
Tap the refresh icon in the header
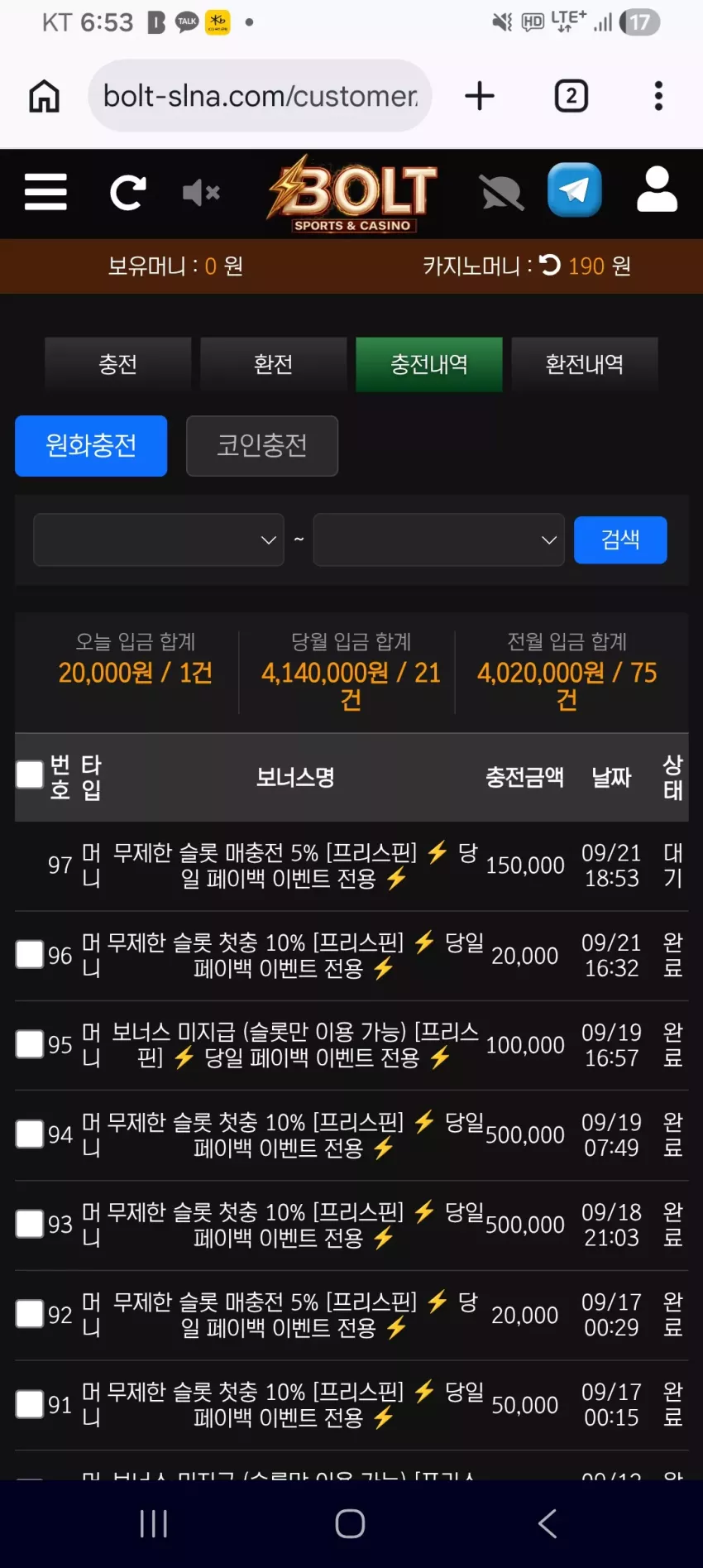[128, 193]
